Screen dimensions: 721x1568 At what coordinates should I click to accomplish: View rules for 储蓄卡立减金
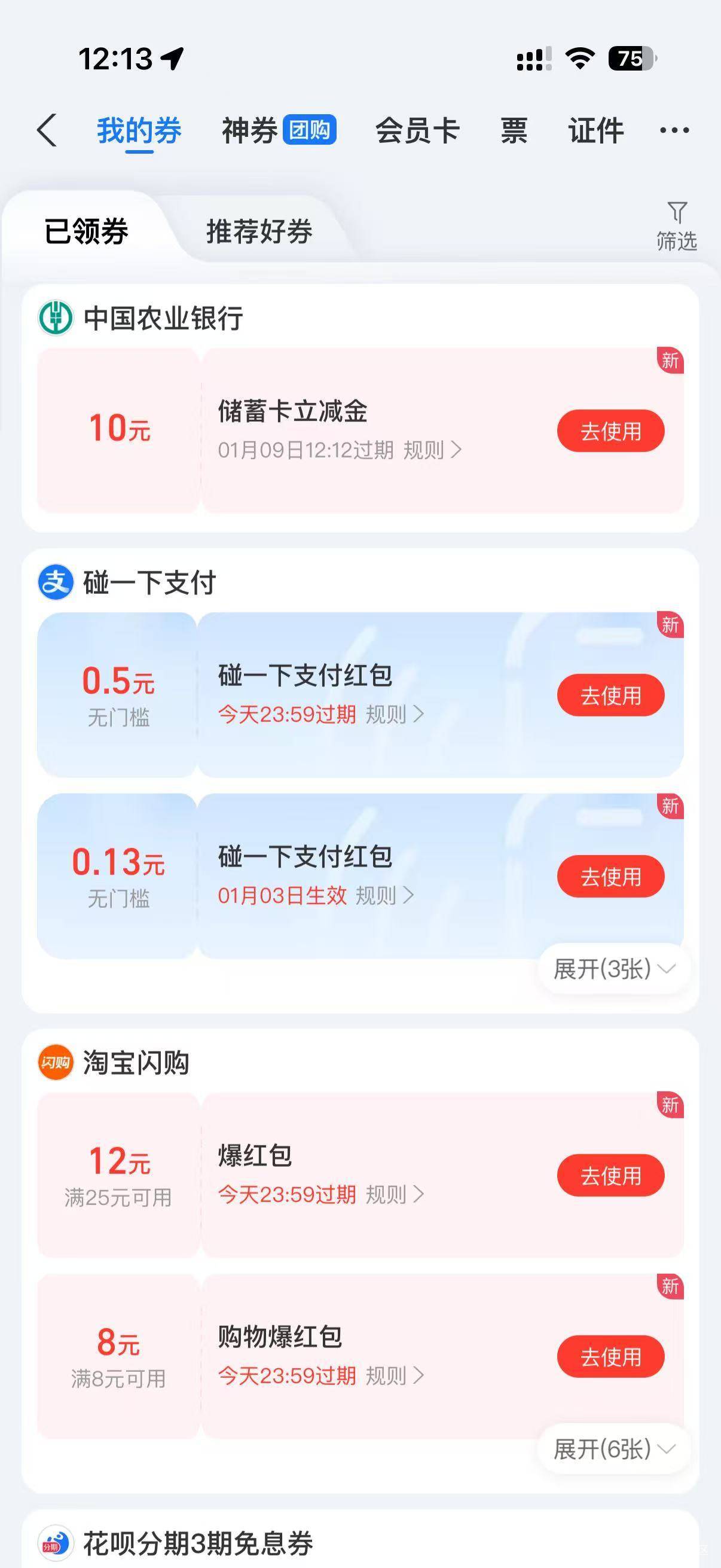point(432,450)
